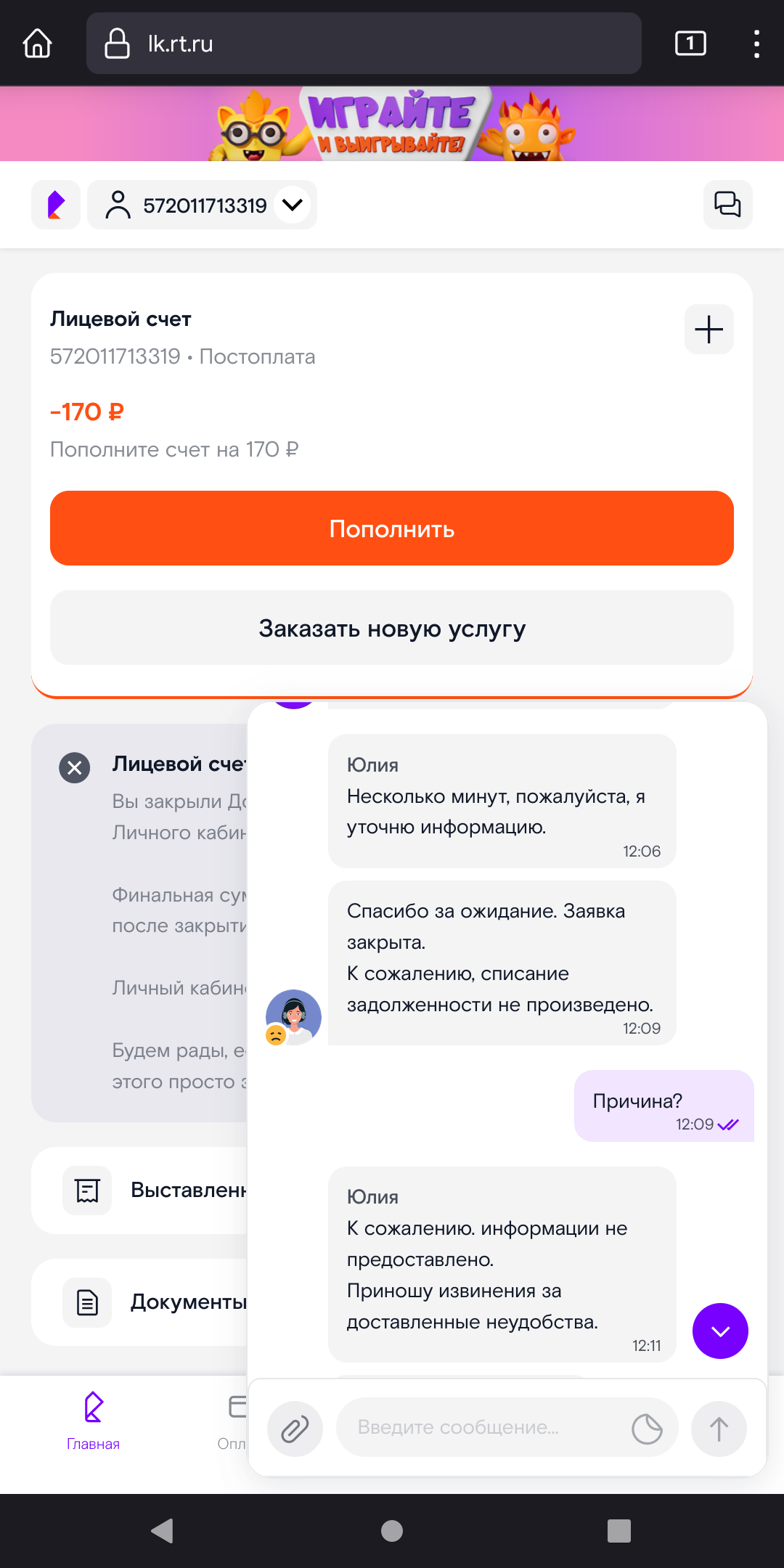Open the browser overflow menu
Viewport: 784px width, 1568px height.
pyautogui.click(x=756, y=44)
